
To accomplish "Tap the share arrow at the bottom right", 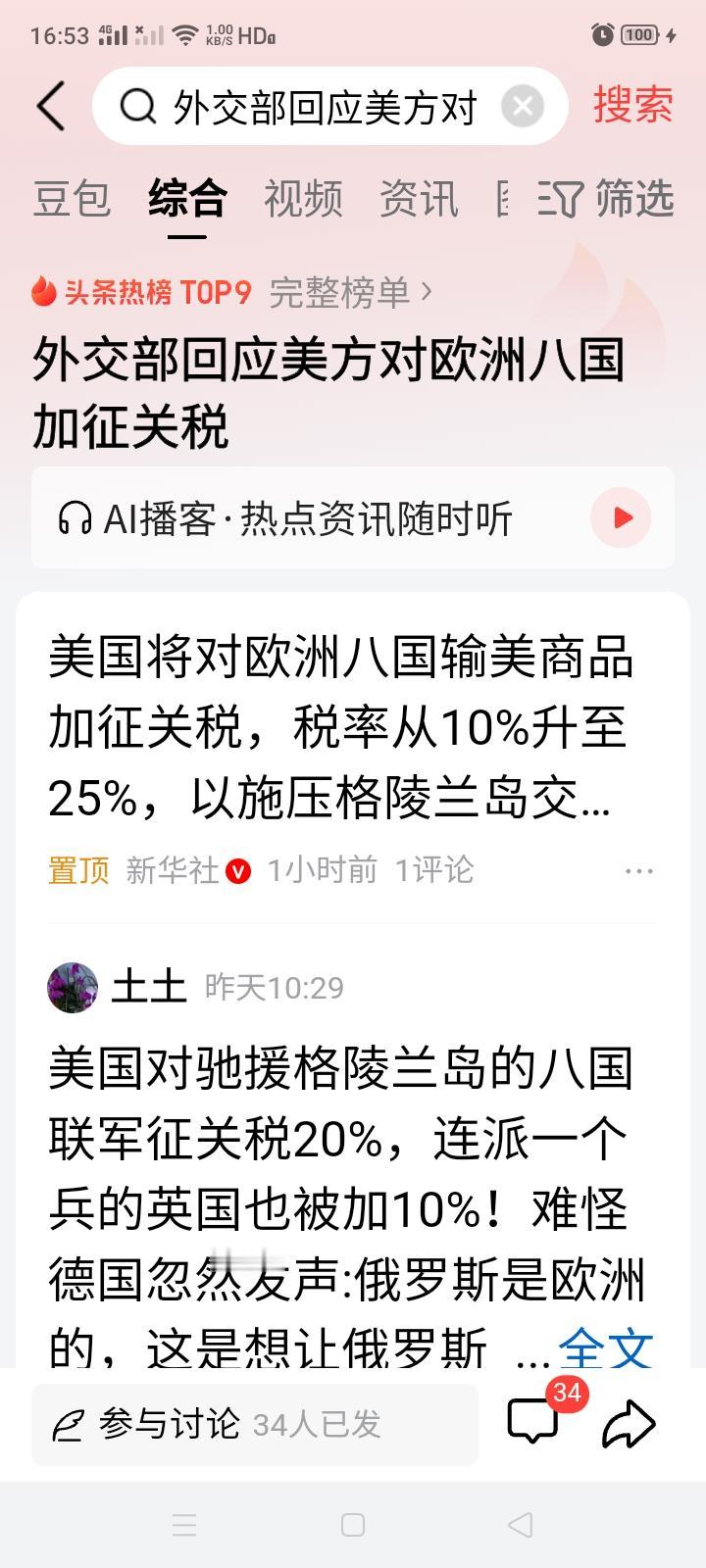I will point(630,1423).
